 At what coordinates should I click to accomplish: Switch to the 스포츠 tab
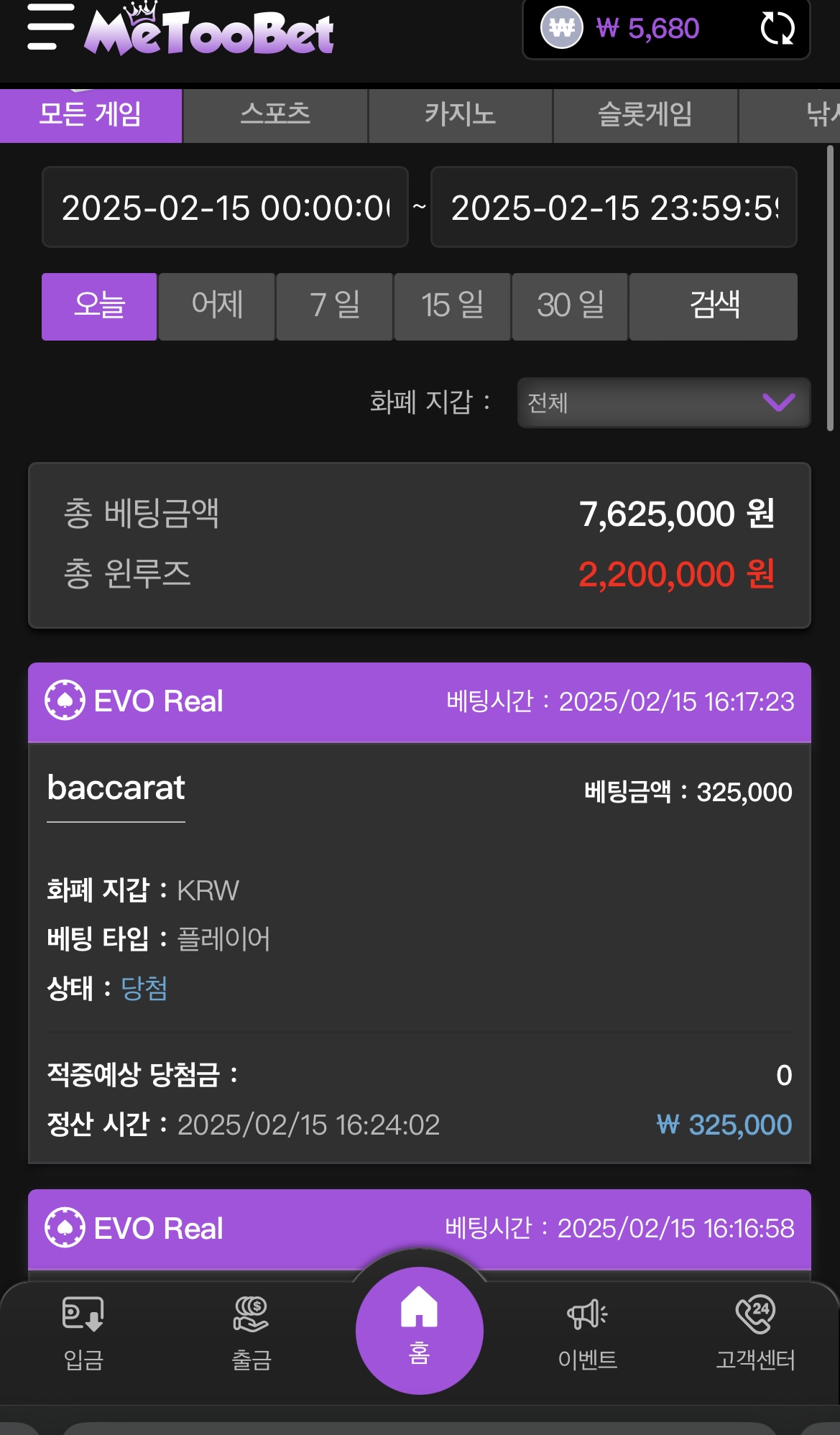pyautogui.click(x=275, y=115)
